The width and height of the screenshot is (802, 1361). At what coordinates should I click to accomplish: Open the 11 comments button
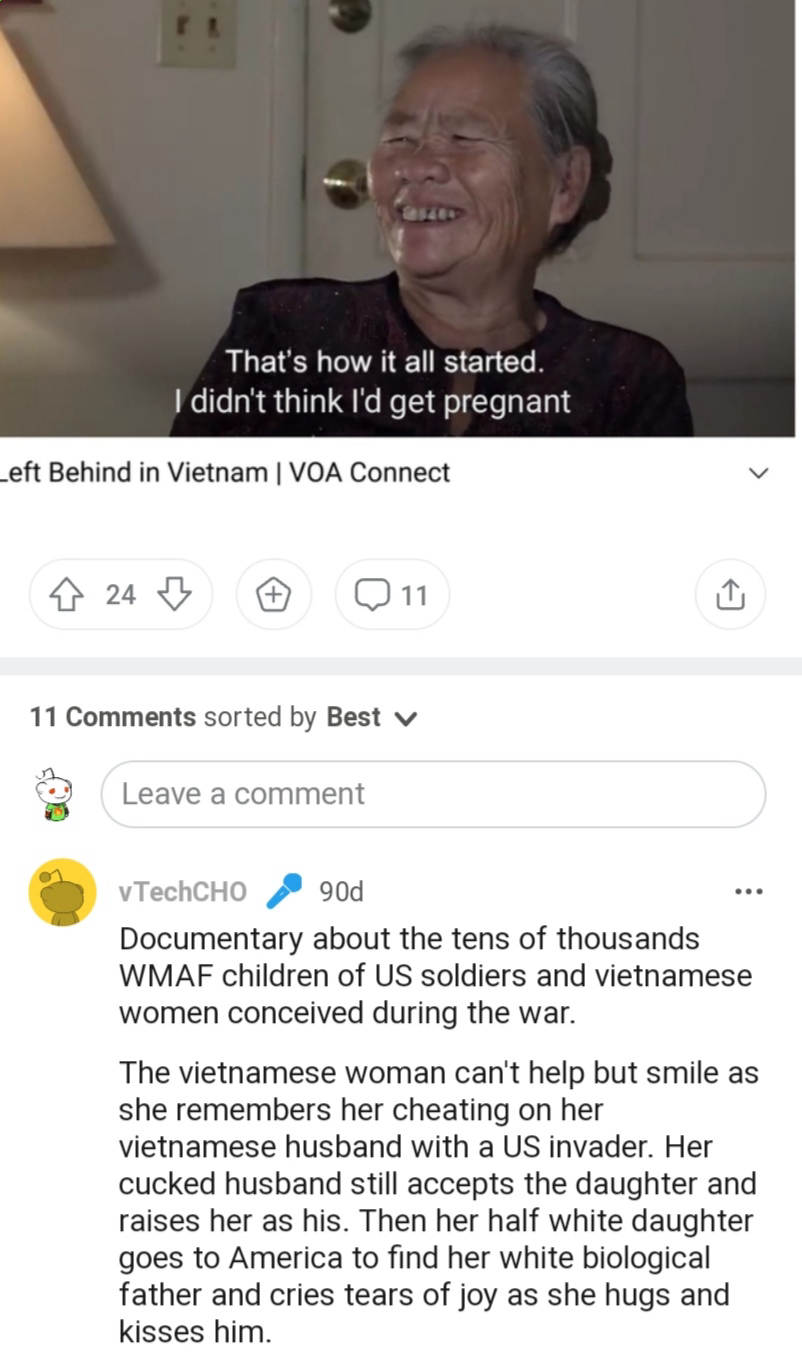(x=392, y=595)
